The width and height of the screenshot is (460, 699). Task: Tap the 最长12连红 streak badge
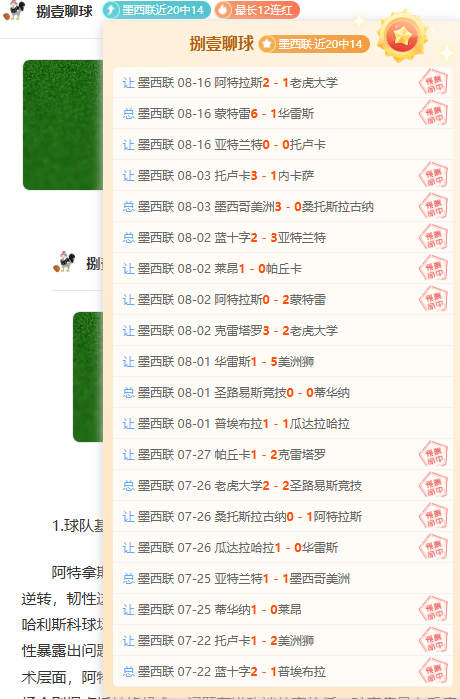tap(257, 10)
